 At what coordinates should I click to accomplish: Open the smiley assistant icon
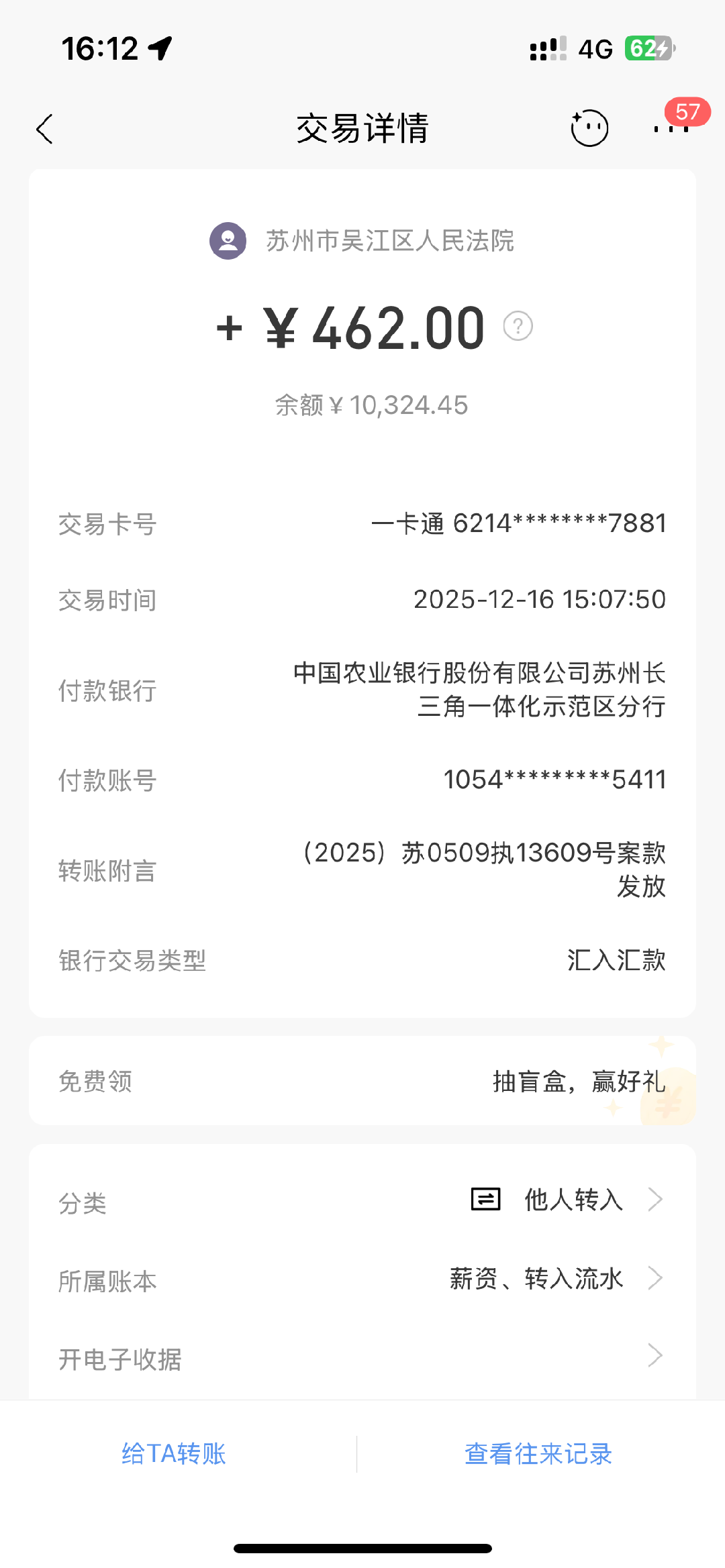(x=589, y=127)
